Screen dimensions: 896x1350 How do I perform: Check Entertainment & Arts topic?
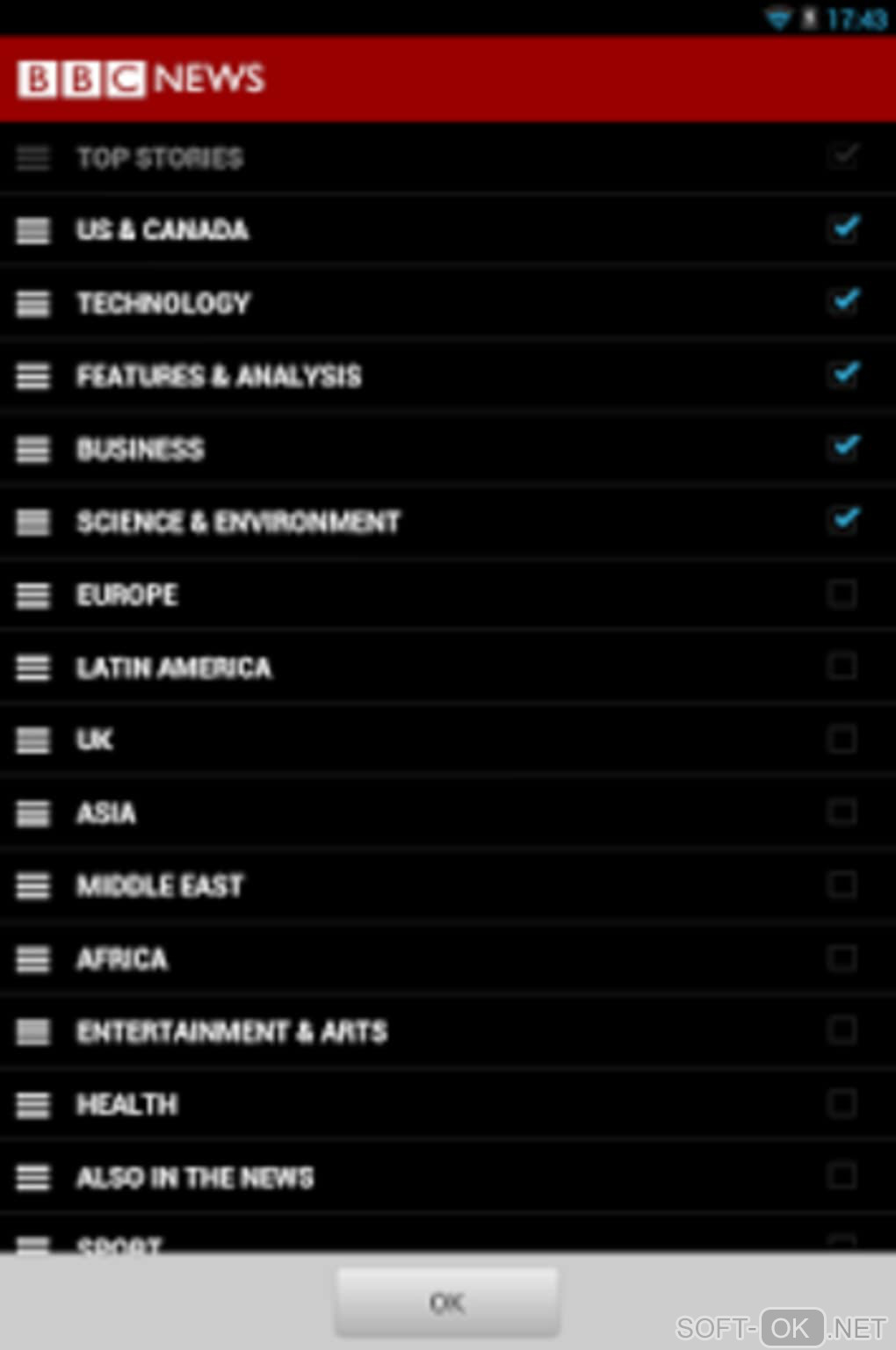pyautogui.click(x=842, y=1030)
